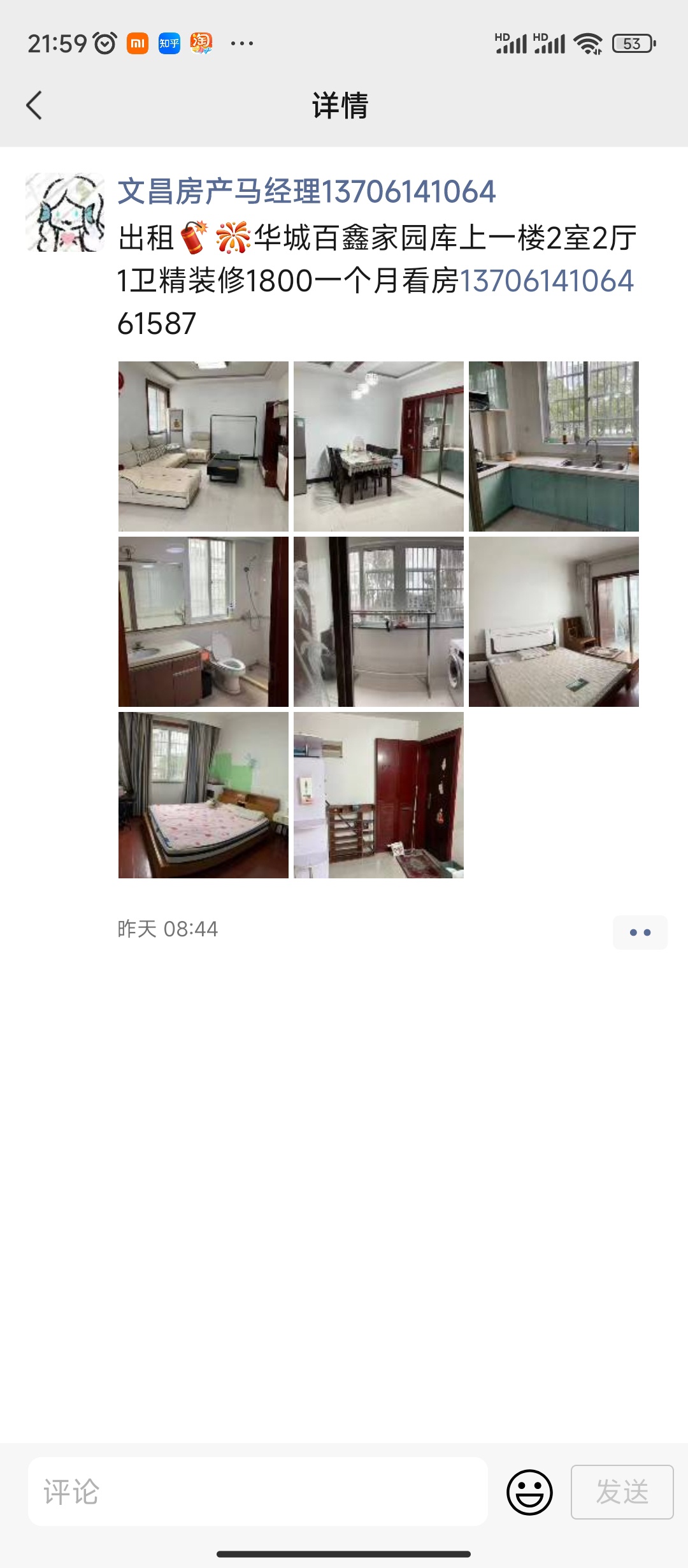Viewport: 688px width, 1568px height.
Task: Open profile name 文昌房产马经理13706141064
Action: [306, 192]
